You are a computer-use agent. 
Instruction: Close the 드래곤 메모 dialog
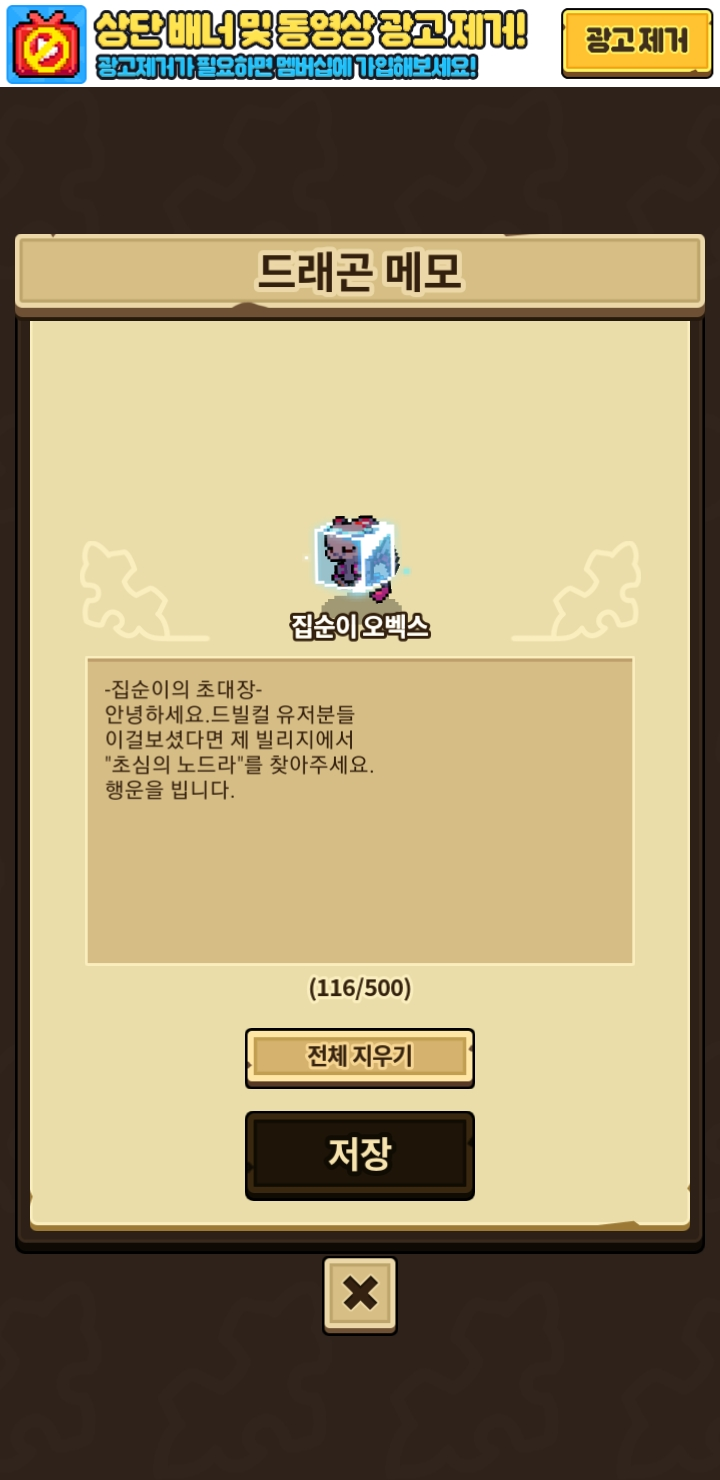coord(360,1294)
